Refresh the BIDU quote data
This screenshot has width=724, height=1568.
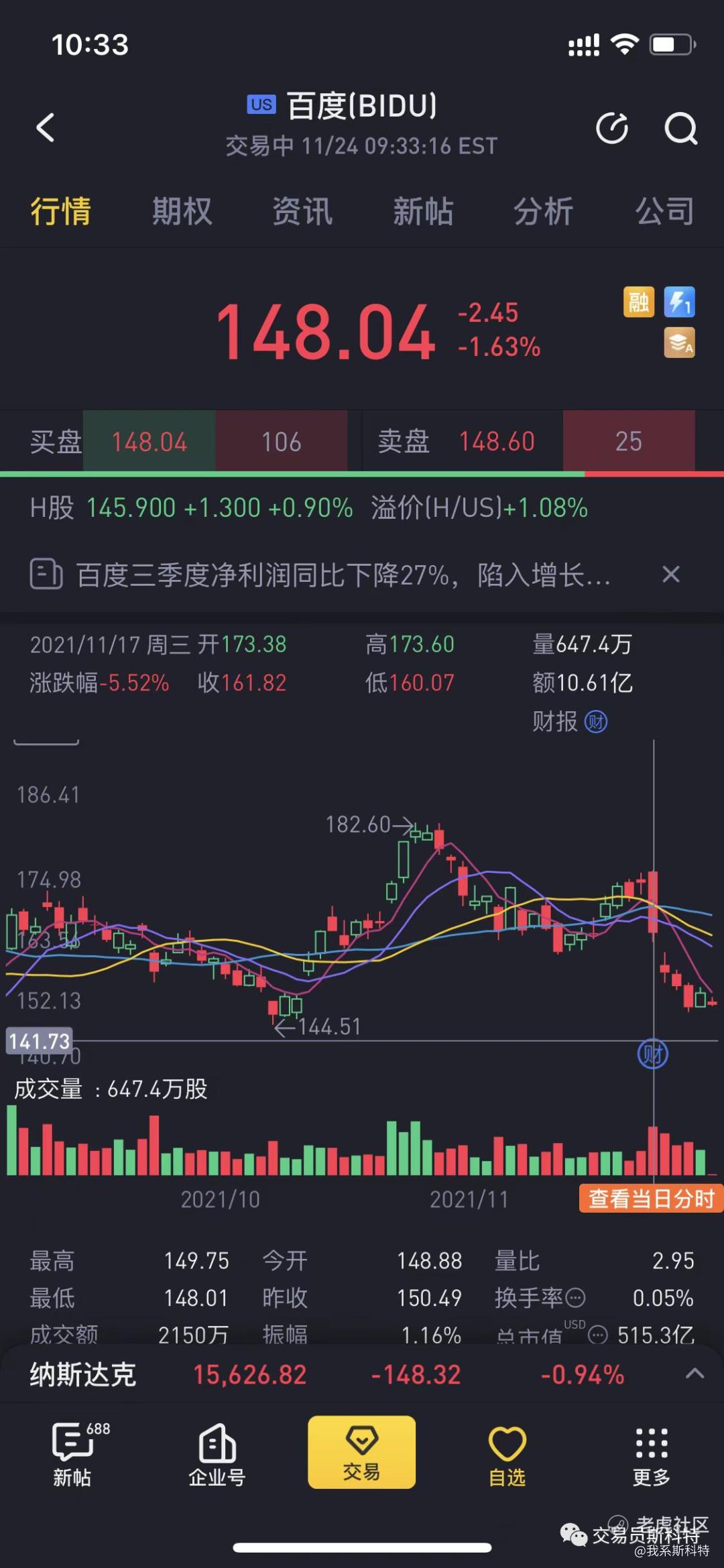612,127
